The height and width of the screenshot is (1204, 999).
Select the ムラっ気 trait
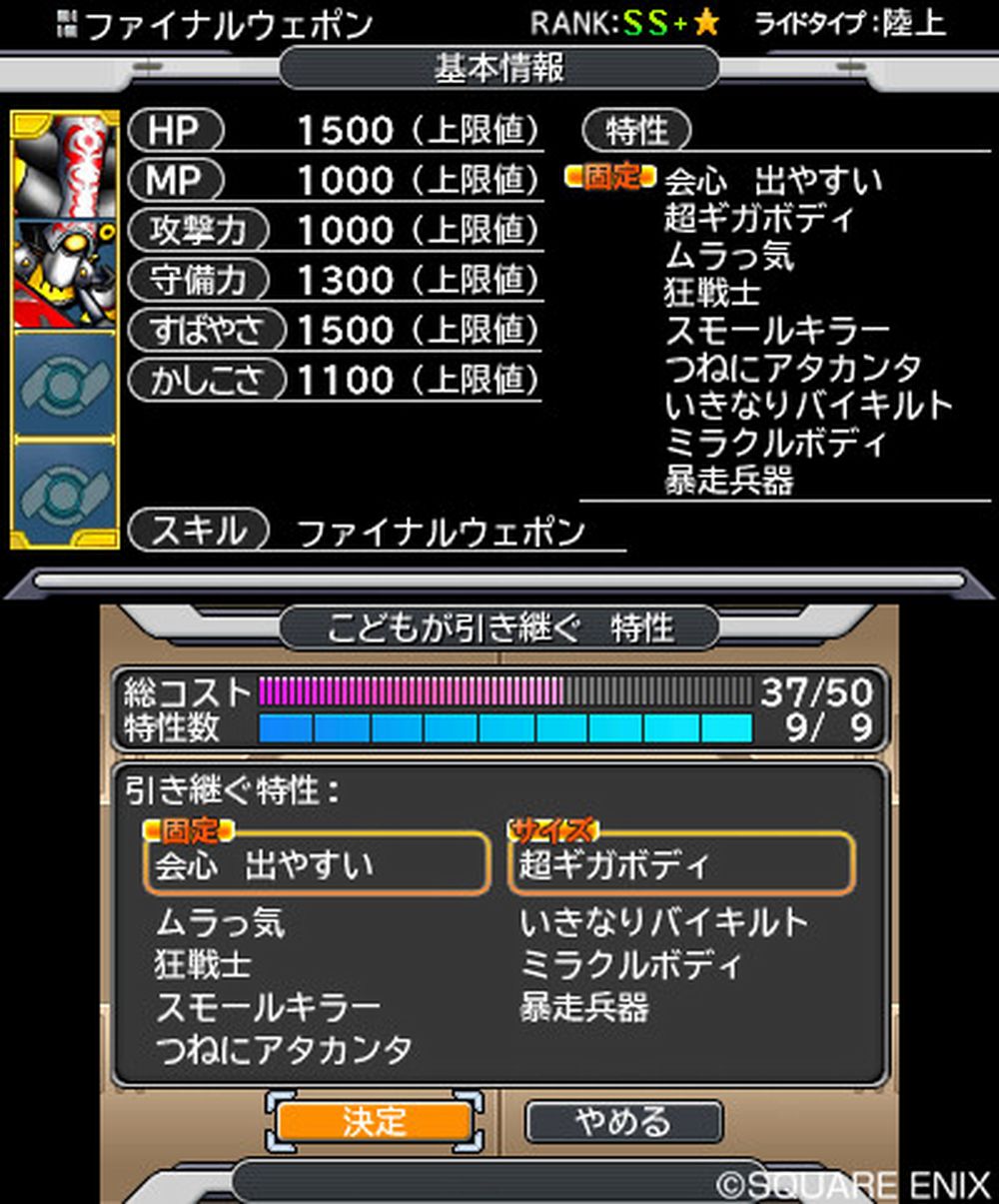220,922
